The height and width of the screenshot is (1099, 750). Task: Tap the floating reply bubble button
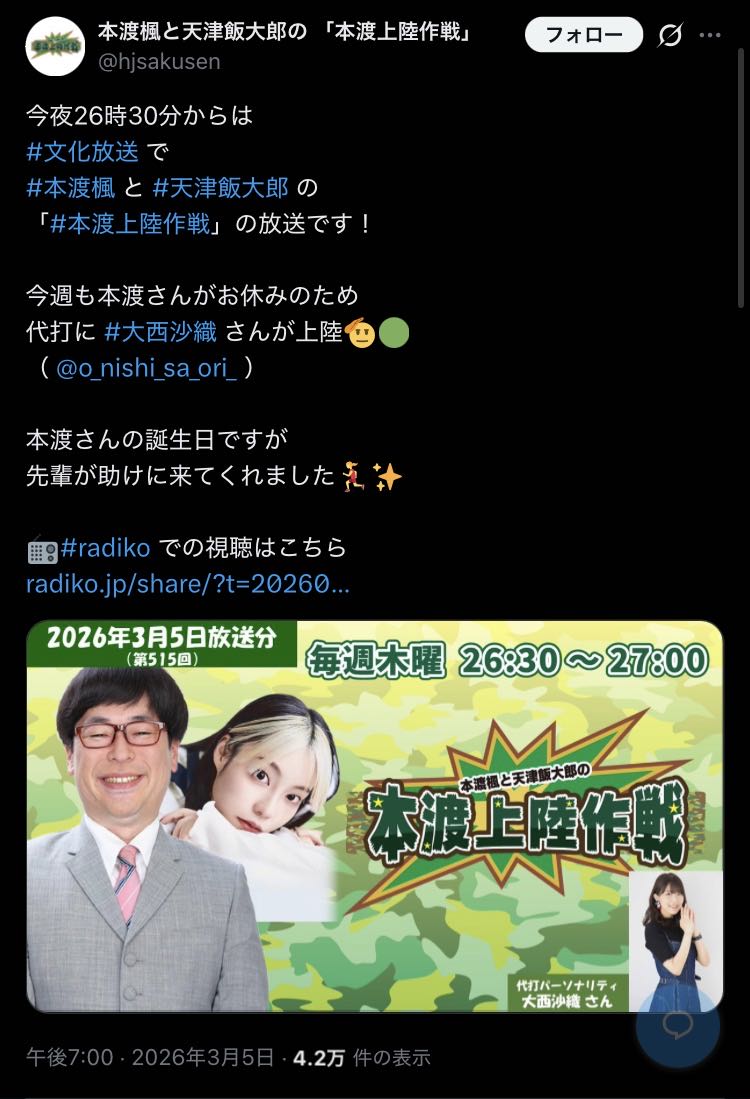677,1024
